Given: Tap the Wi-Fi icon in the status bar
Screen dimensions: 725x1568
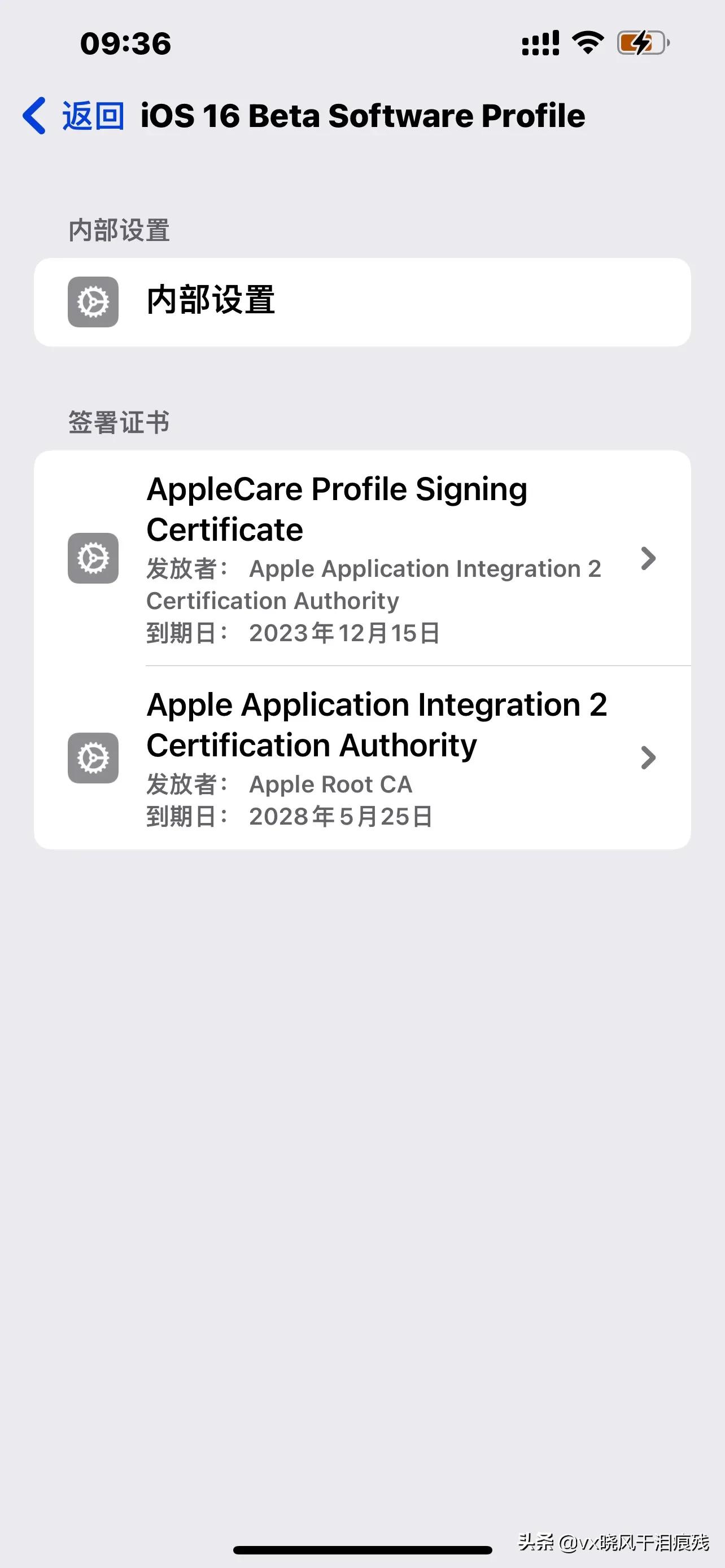Looking at the screenshot, I should click(586, 41).
